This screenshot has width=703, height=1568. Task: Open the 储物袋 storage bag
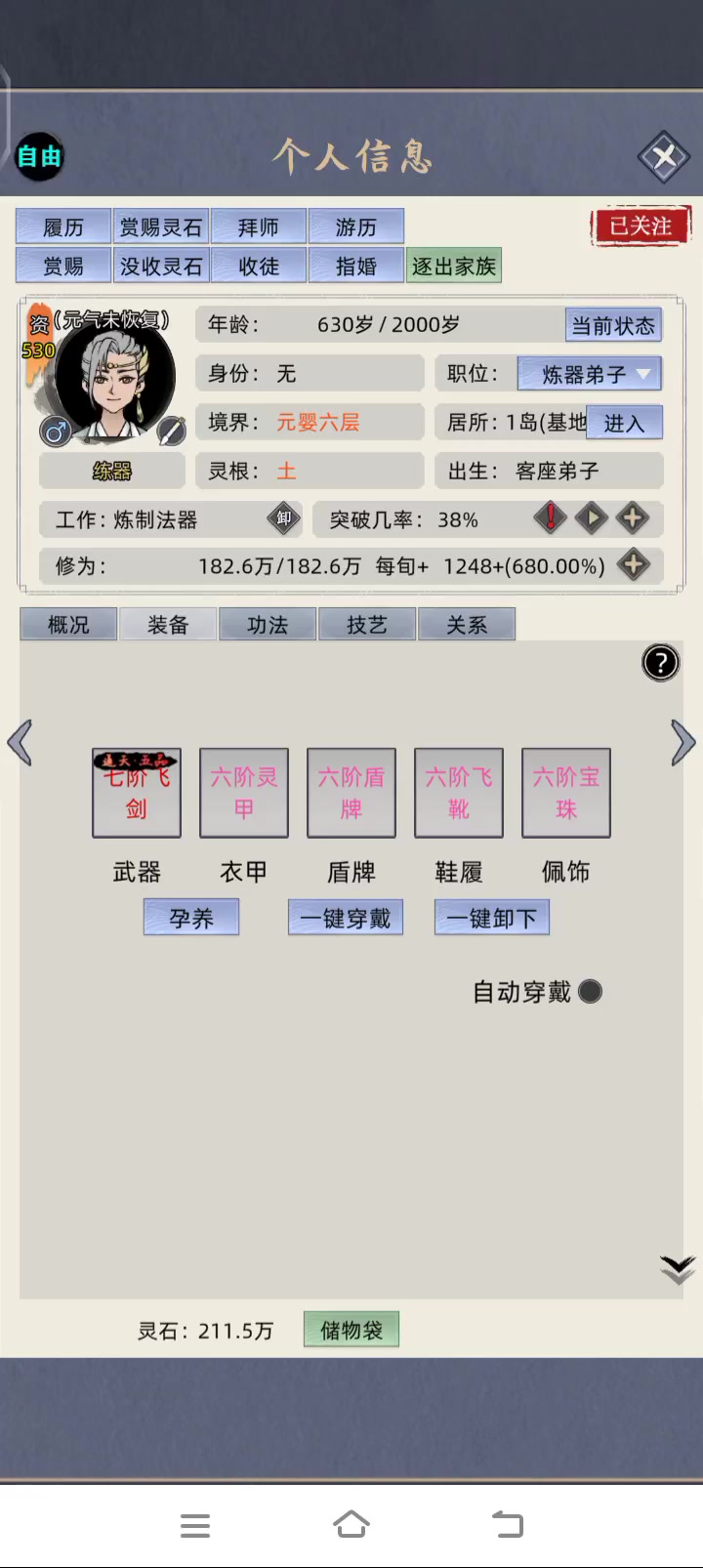click(x=351, y=1330)
